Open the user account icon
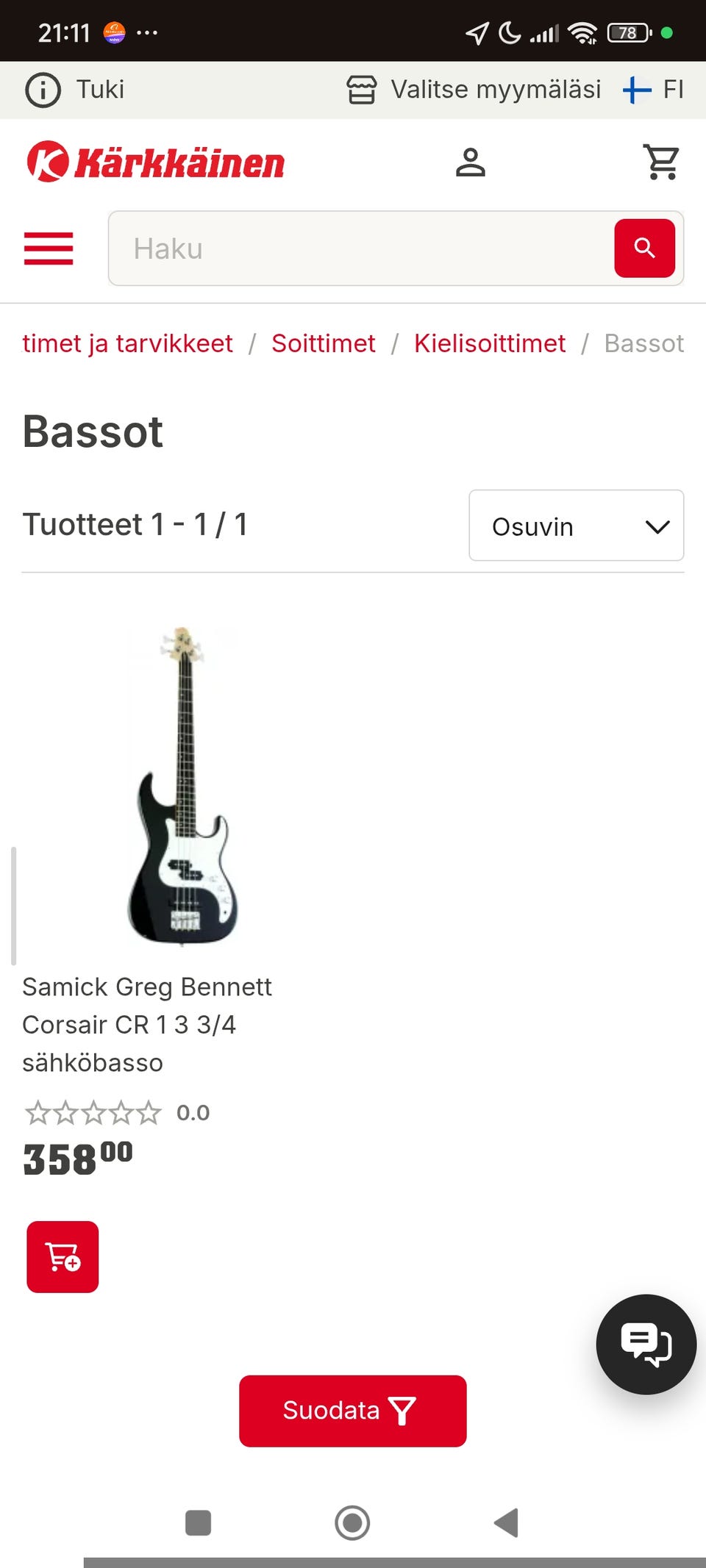 470,162
